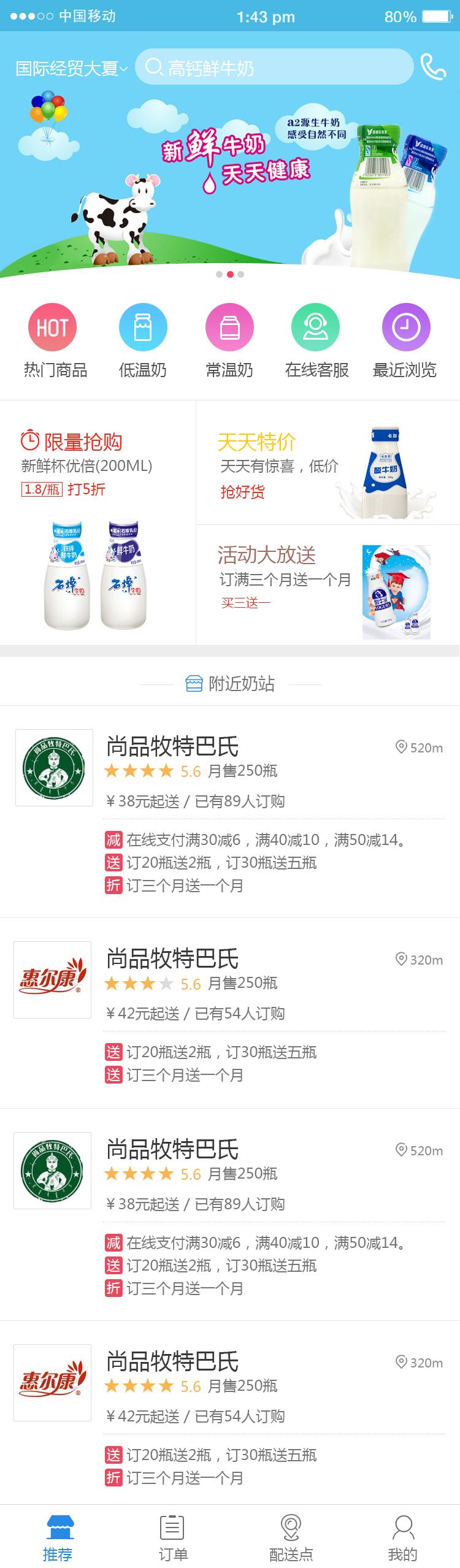Open the 我的 profile tab
The image size is (460, 1568).
coord(403,1537)
